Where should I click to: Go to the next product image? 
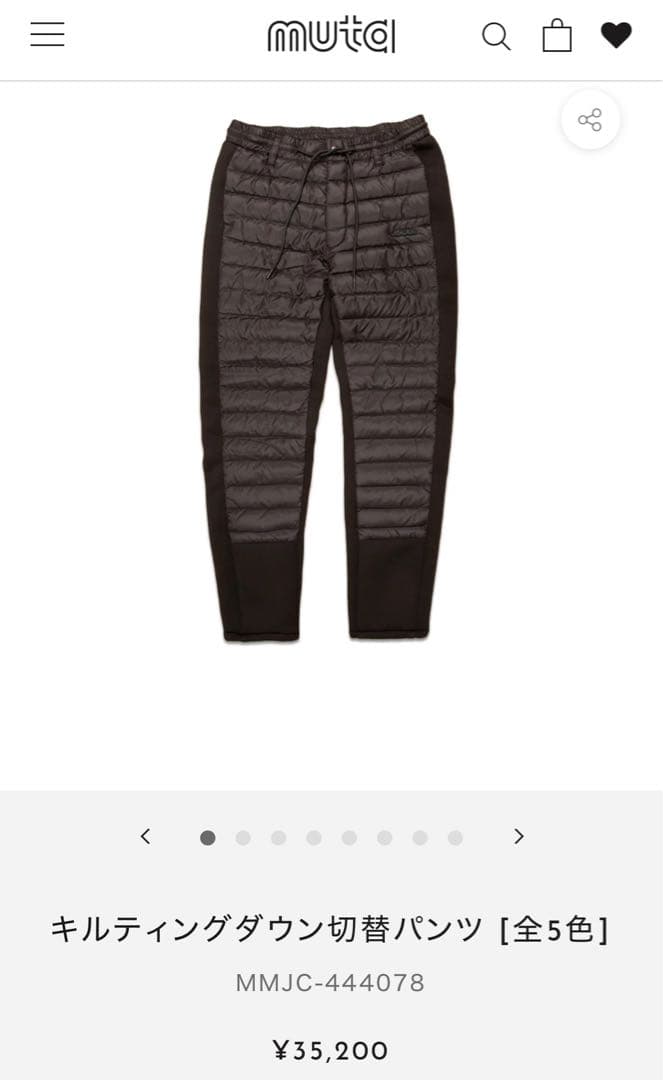pos(519,837)
